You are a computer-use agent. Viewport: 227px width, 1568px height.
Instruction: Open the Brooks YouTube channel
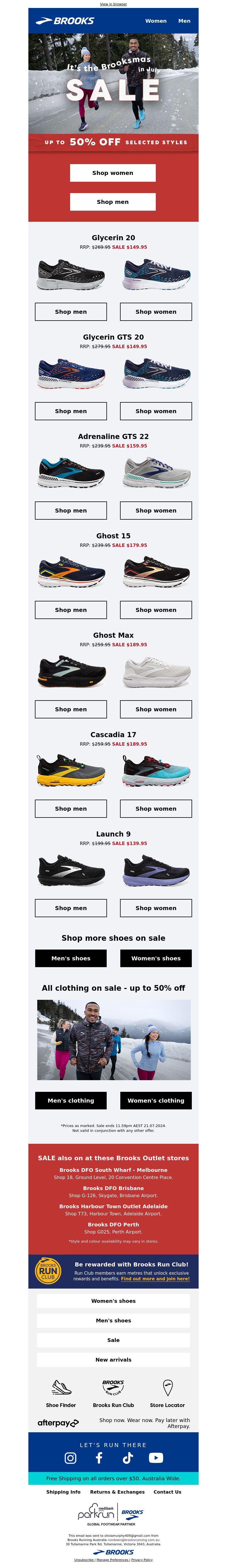point(156,1458)
